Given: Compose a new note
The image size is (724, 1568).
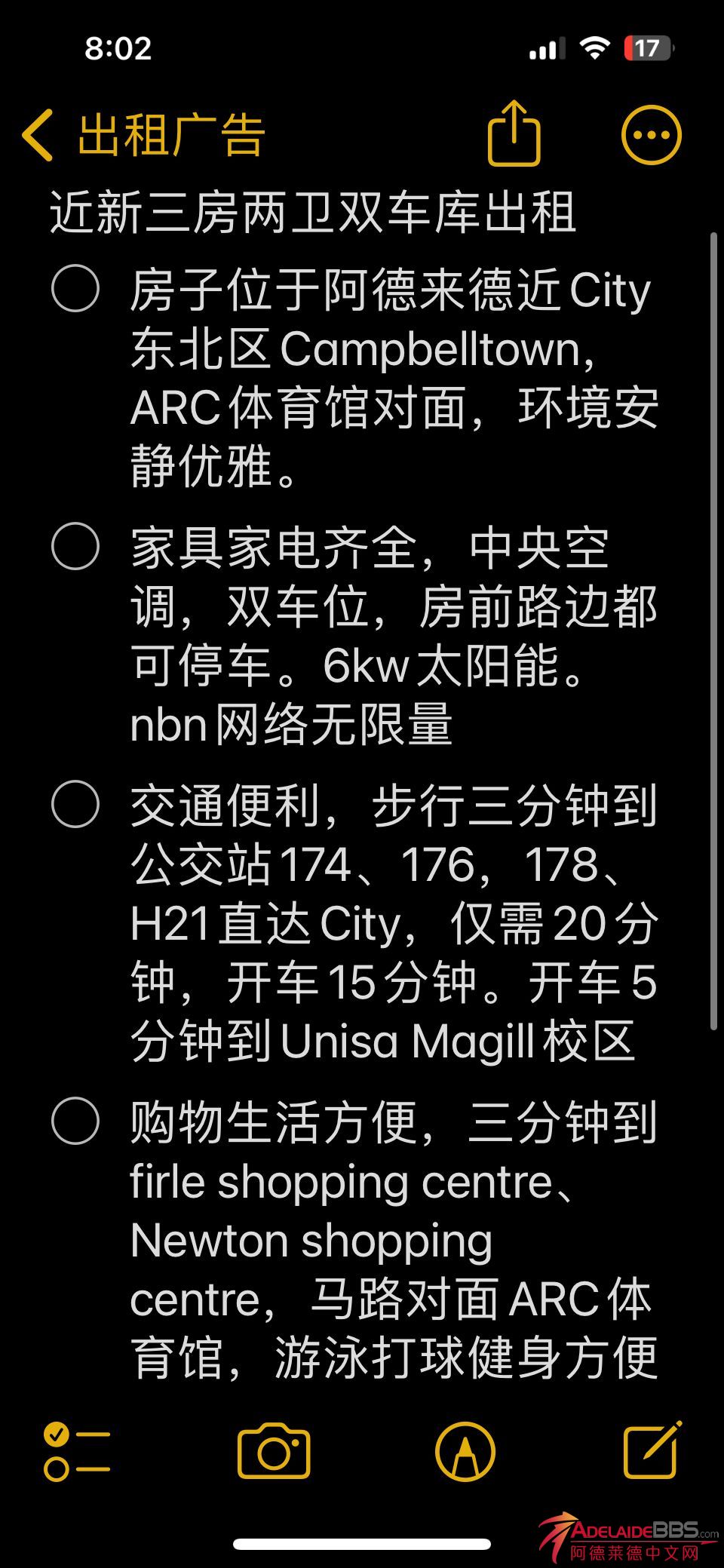Looking at the screenshot, I should point(652,1450).
